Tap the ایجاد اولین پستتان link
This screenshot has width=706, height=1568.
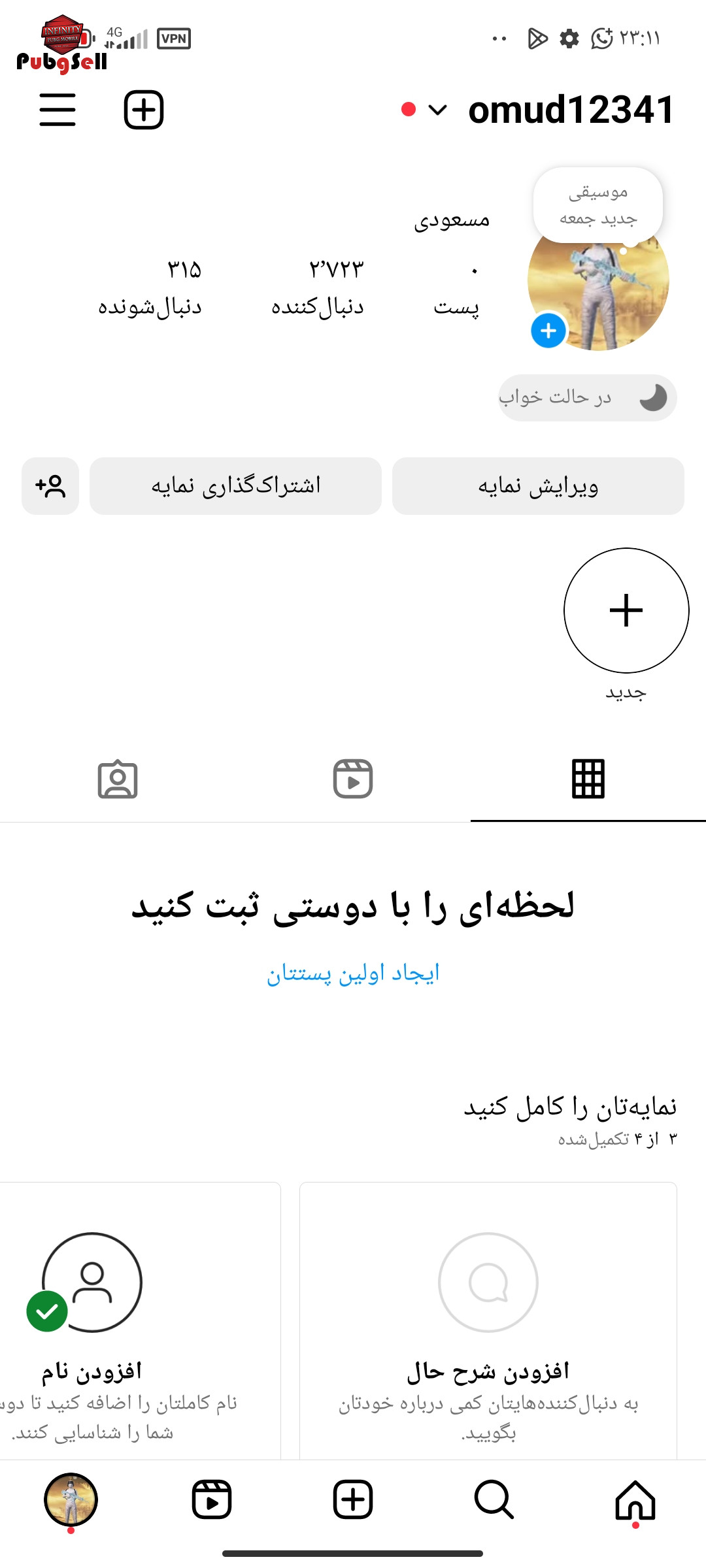pos(353,973)
